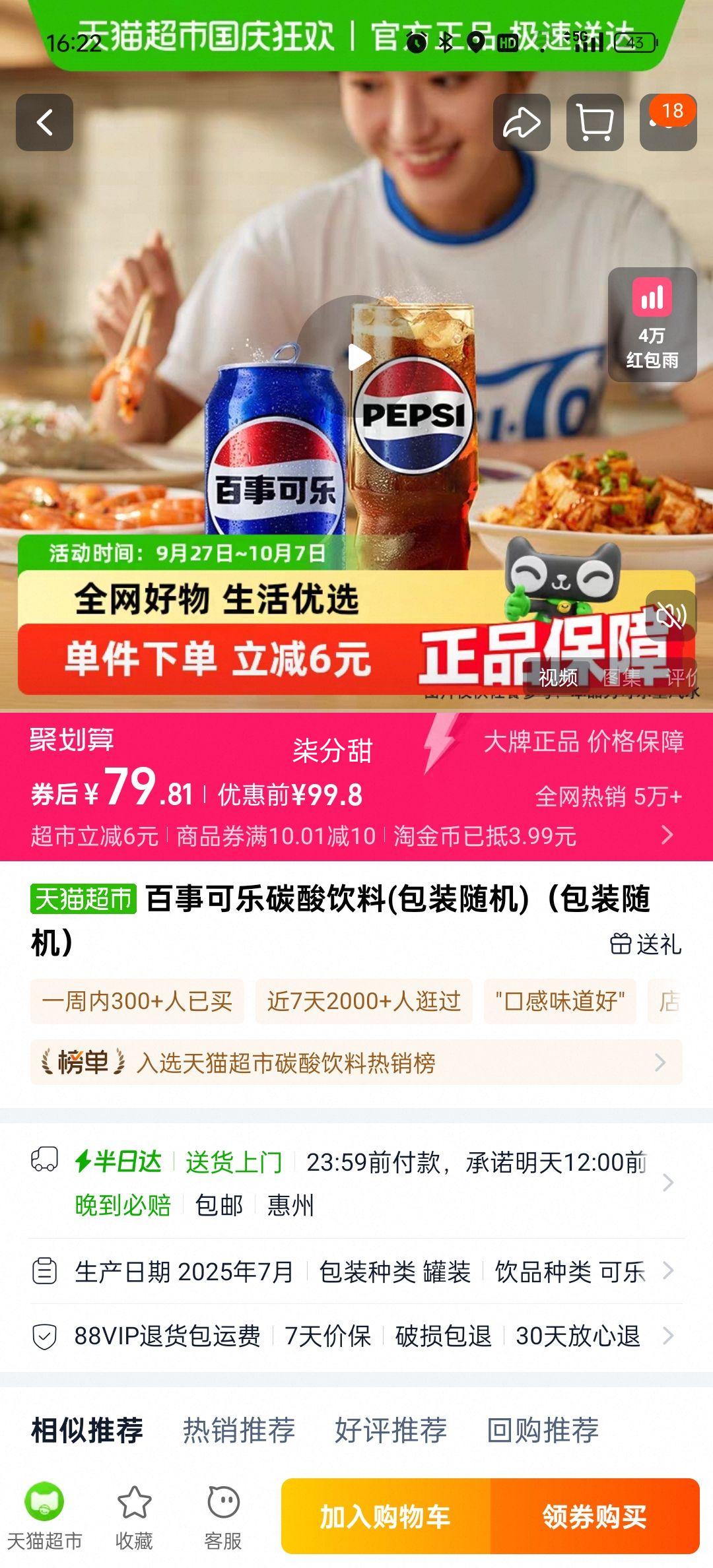Share this Pepsi product
713x1568 pixels.
522,123
